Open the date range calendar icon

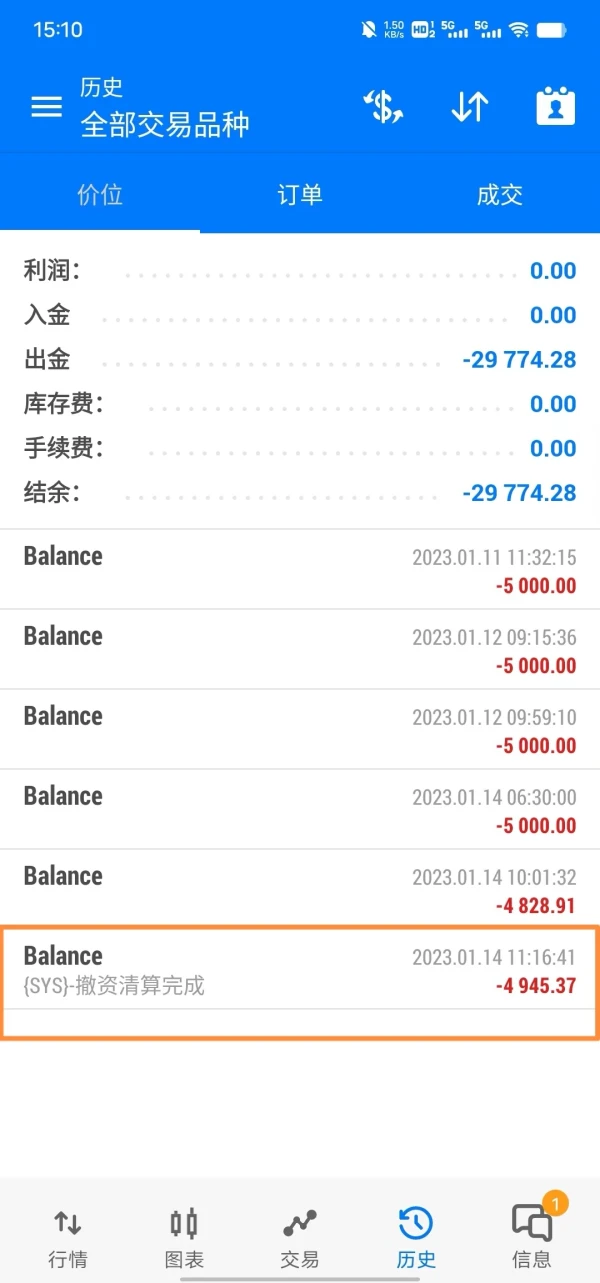555,108
